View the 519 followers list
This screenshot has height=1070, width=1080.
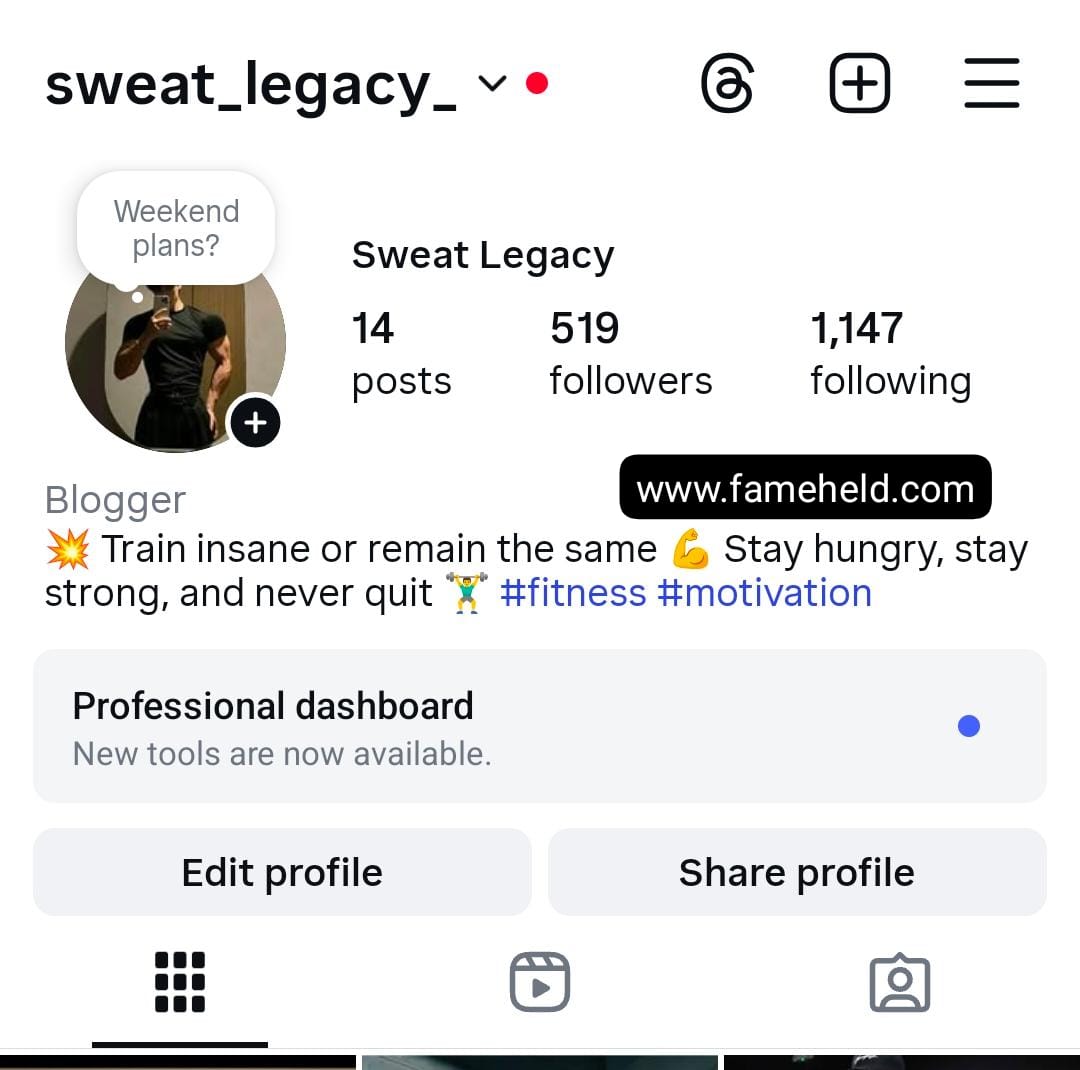point(630,353)
